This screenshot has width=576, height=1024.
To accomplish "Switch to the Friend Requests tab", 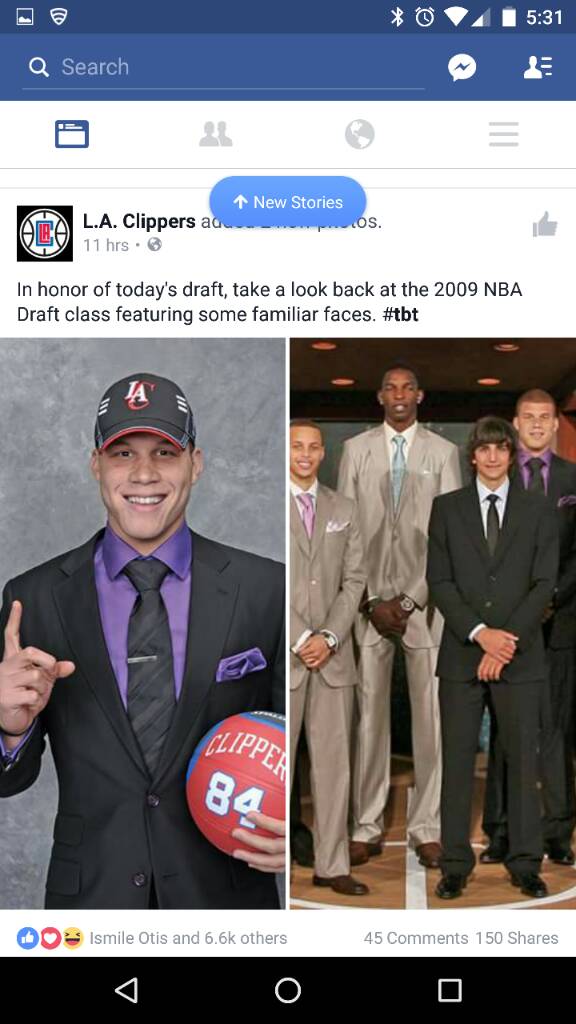I will 216,135.
